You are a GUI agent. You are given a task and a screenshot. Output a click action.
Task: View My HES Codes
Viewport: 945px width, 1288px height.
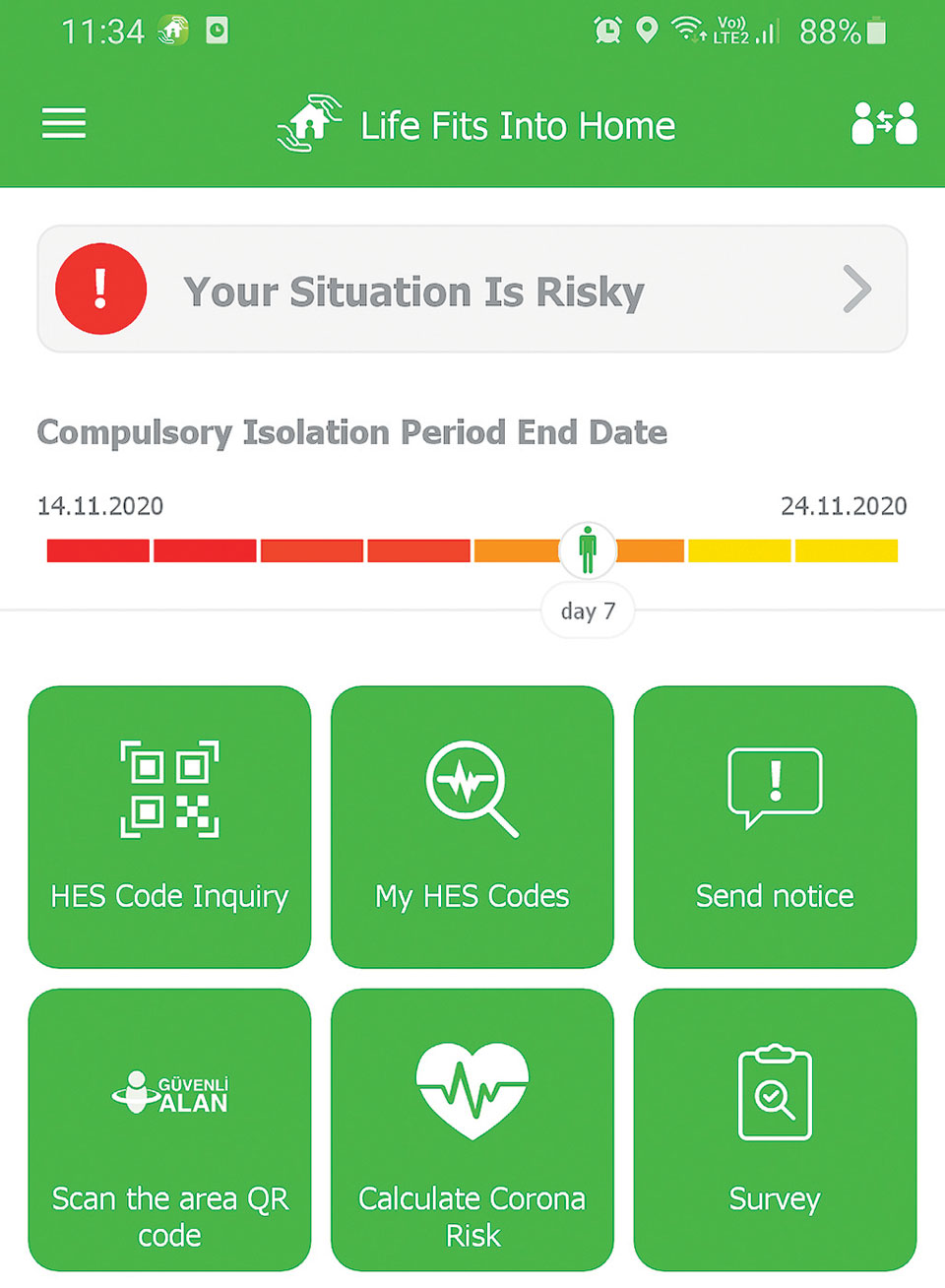(472, 827)
